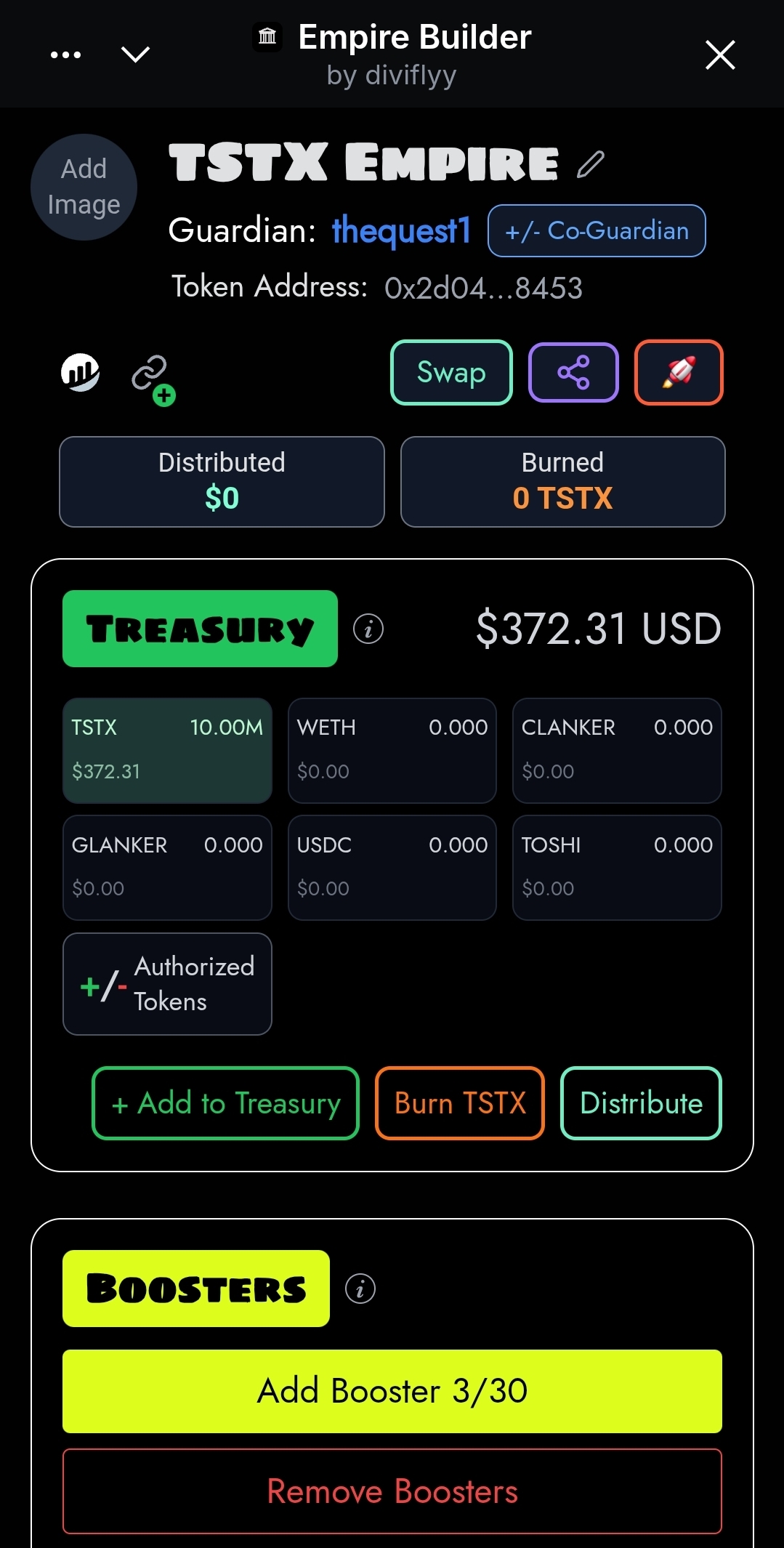
Task: Show the Boosters info tooltip
Action: 360,1289
